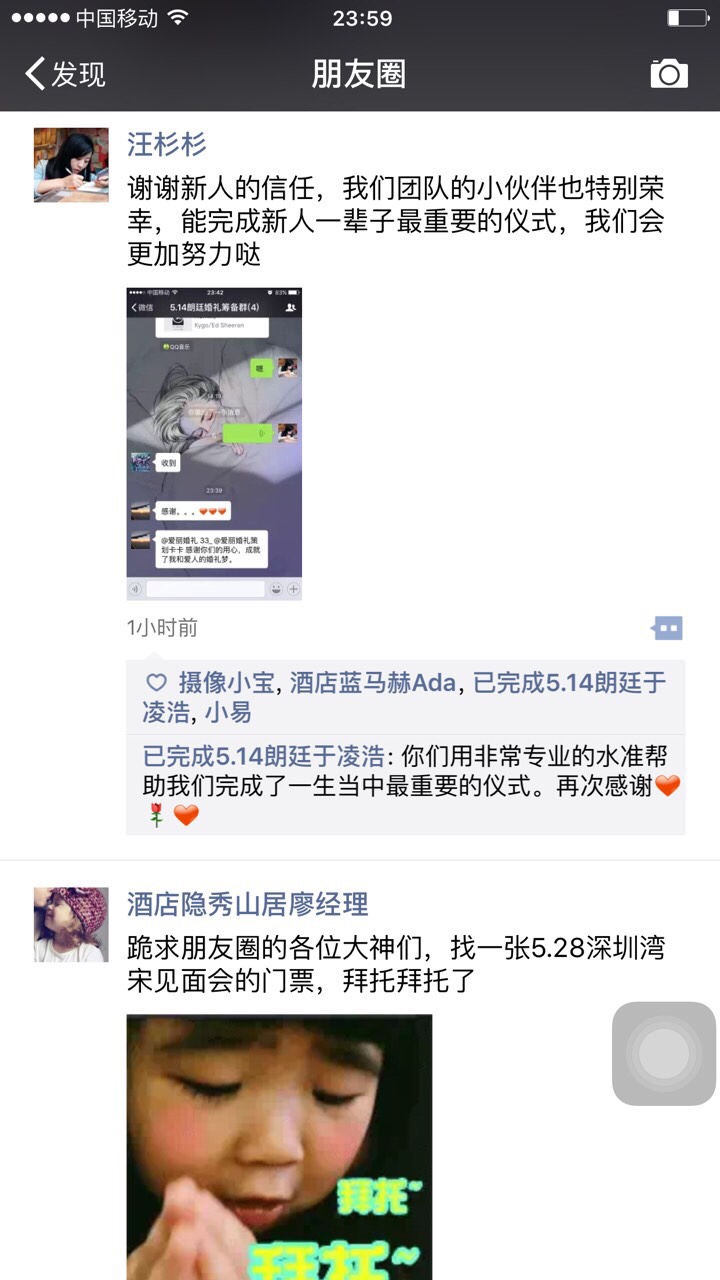Open liker 摄像小宝's profile
The height and width of the screenshot is (1280, 720).
tap(226, 683)
